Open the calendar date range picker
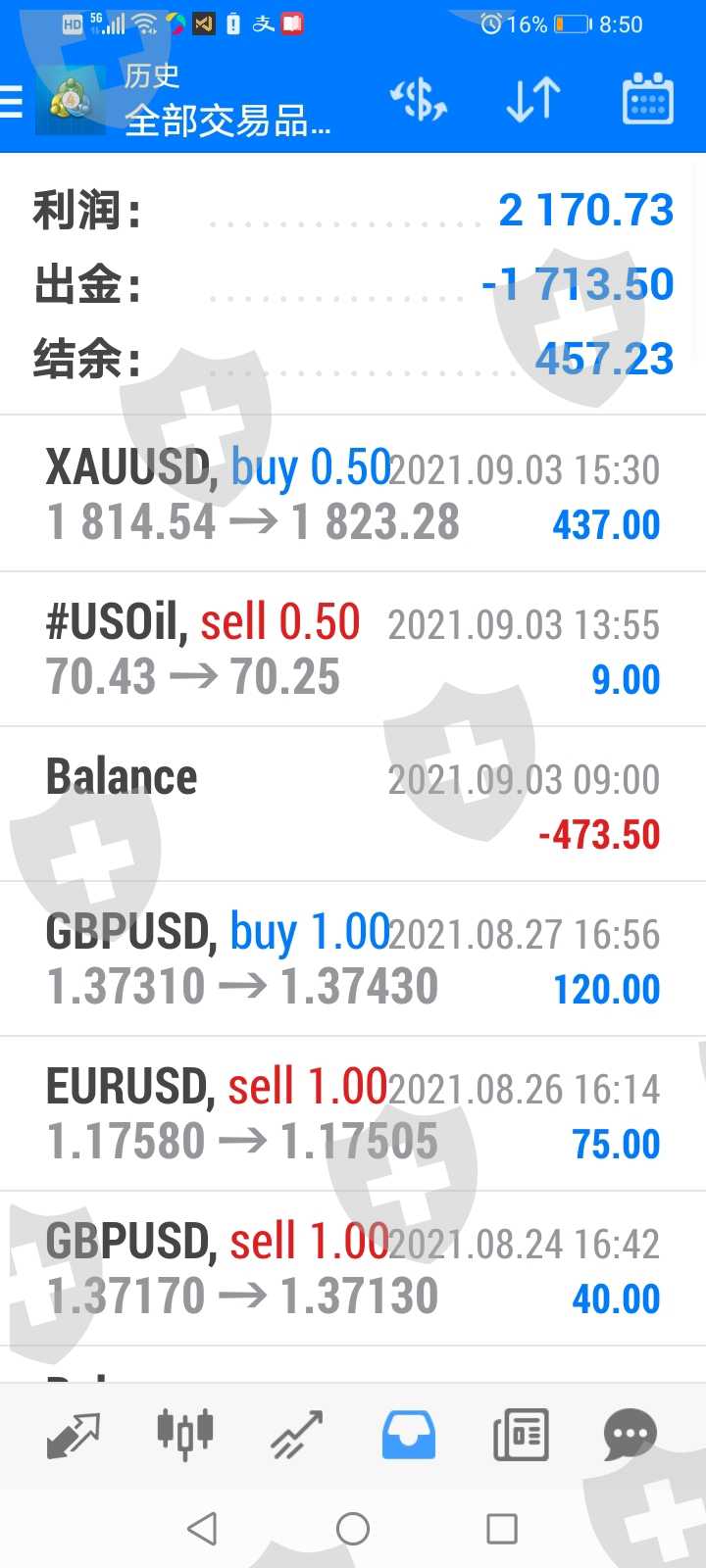This screenshot has height=1568, width=706. point(647,100)
